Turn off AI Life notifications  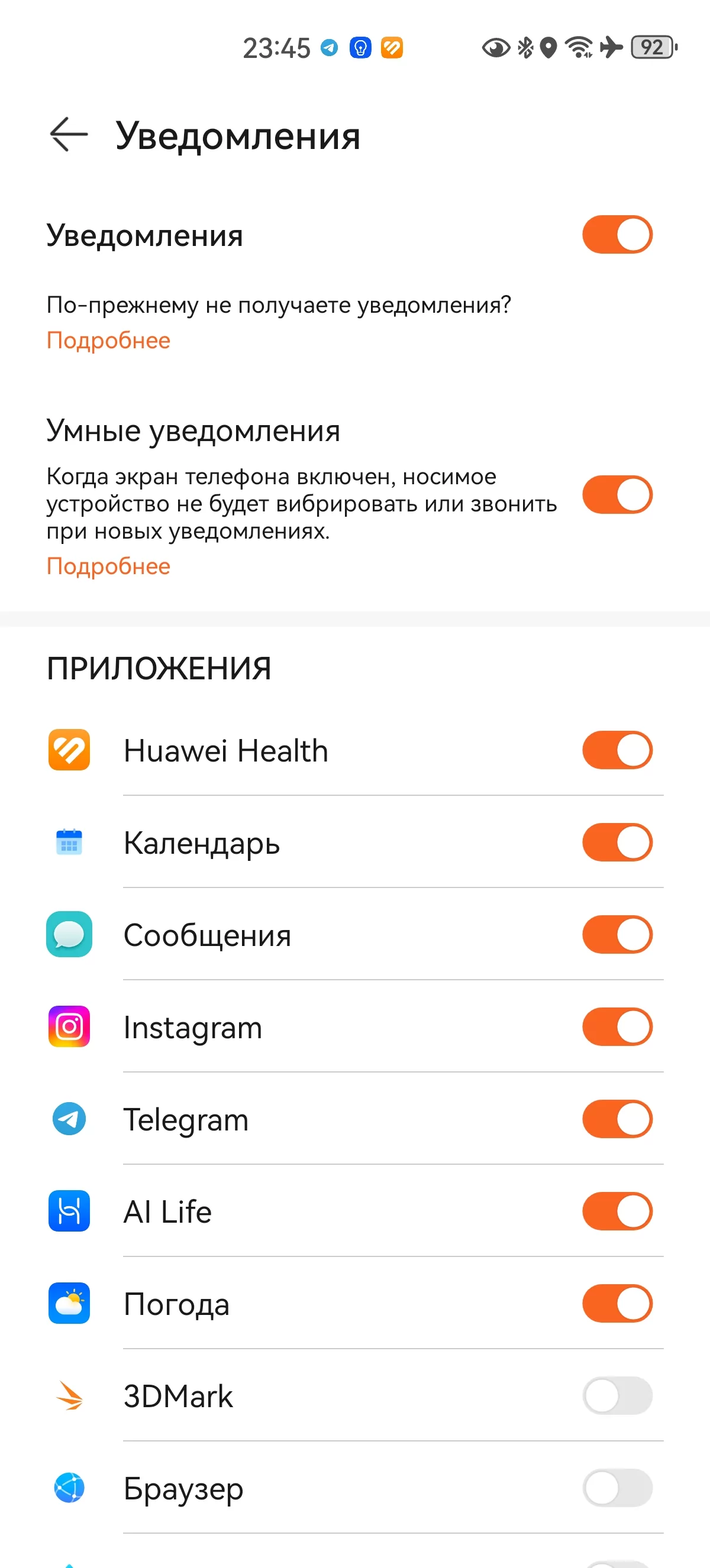pos(617,1211)
